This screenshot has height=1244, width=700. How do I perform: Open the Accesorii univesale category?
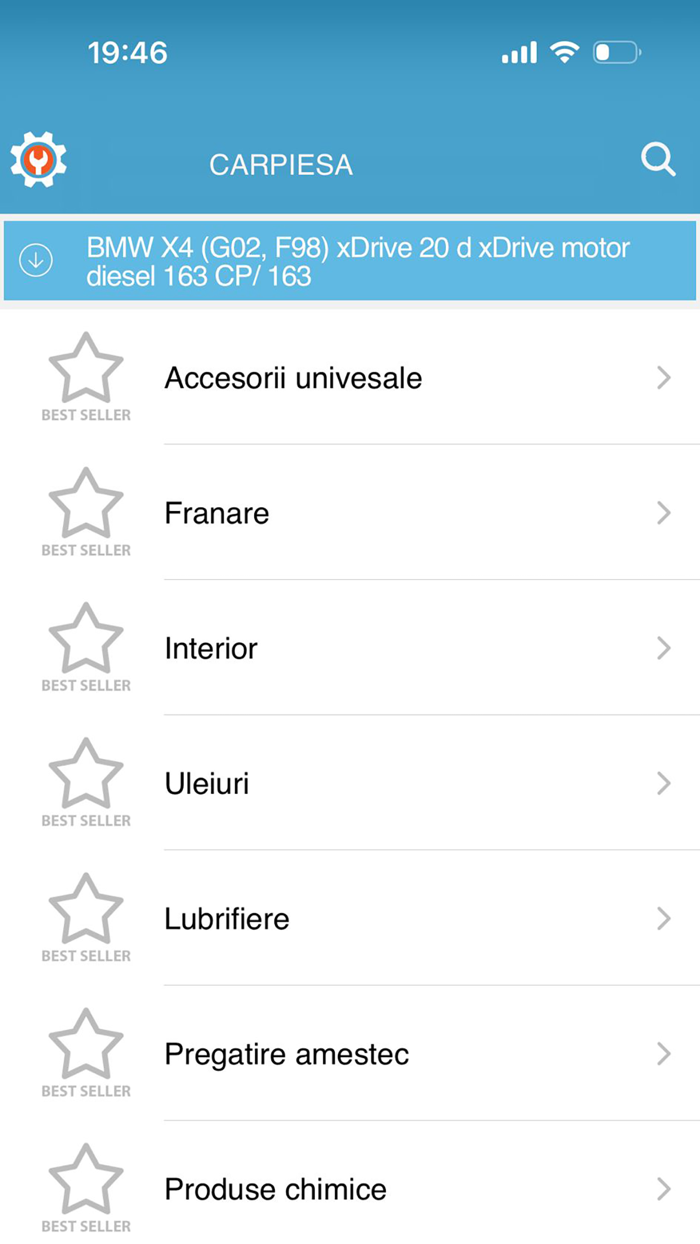pyautogui.click(x=293, y=378)
